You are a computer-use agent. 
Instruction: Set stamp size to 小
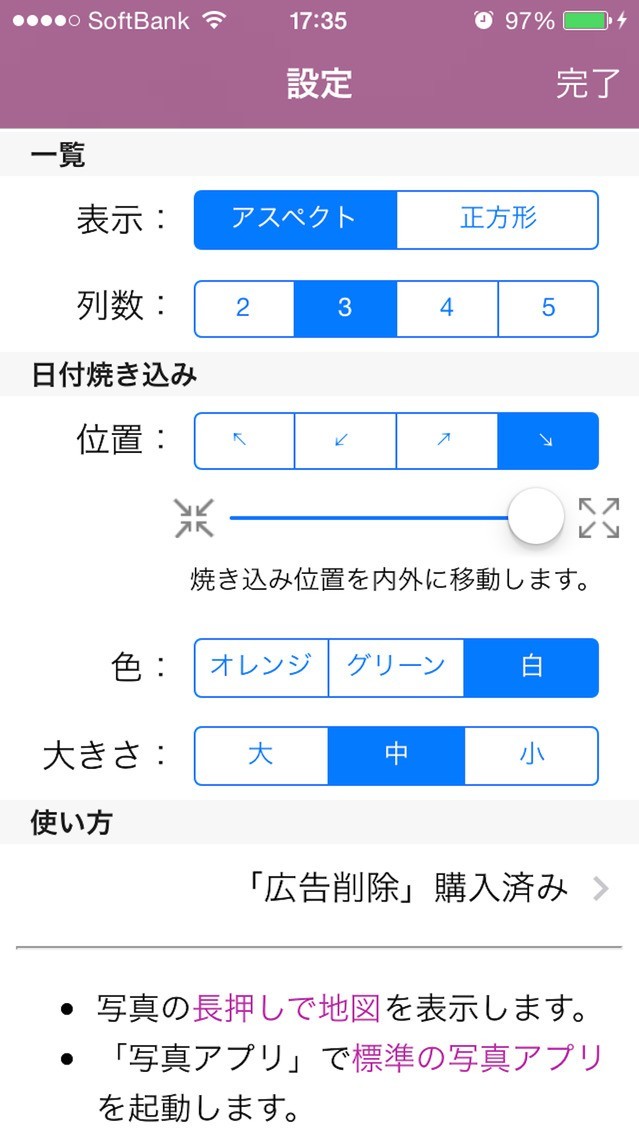click(x=531, y=755)
